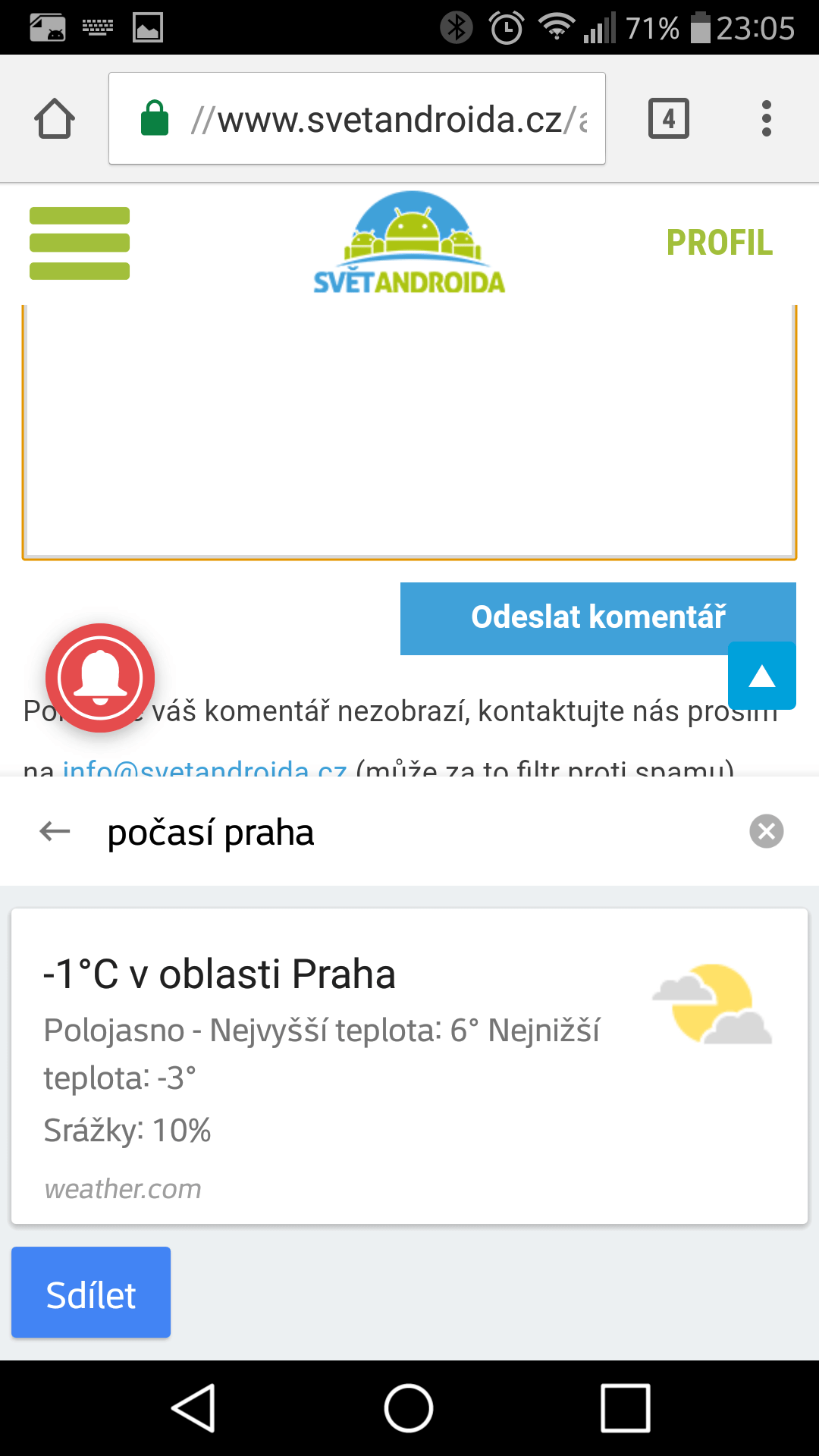Screen dimensions: 819x1456
Task: Open the PROFIL page
Action: [719, 243]
